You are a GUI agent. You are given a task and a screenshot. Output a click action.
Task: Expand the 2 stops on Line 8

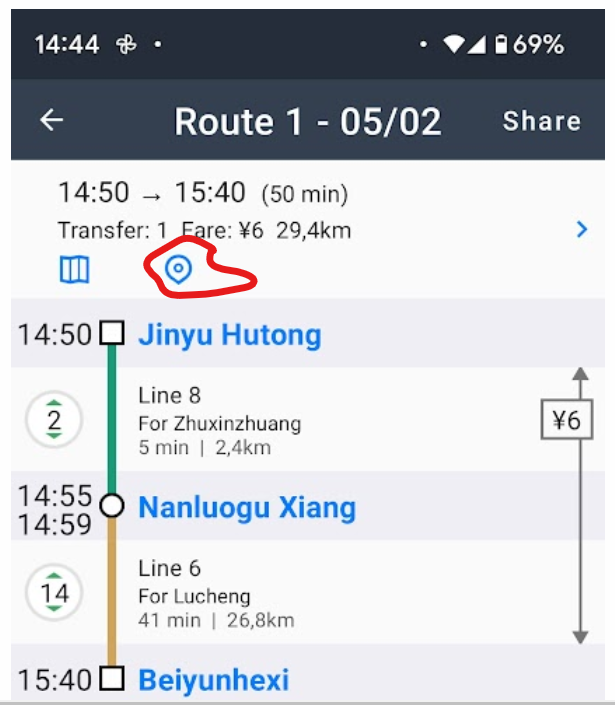click(54, 420)
